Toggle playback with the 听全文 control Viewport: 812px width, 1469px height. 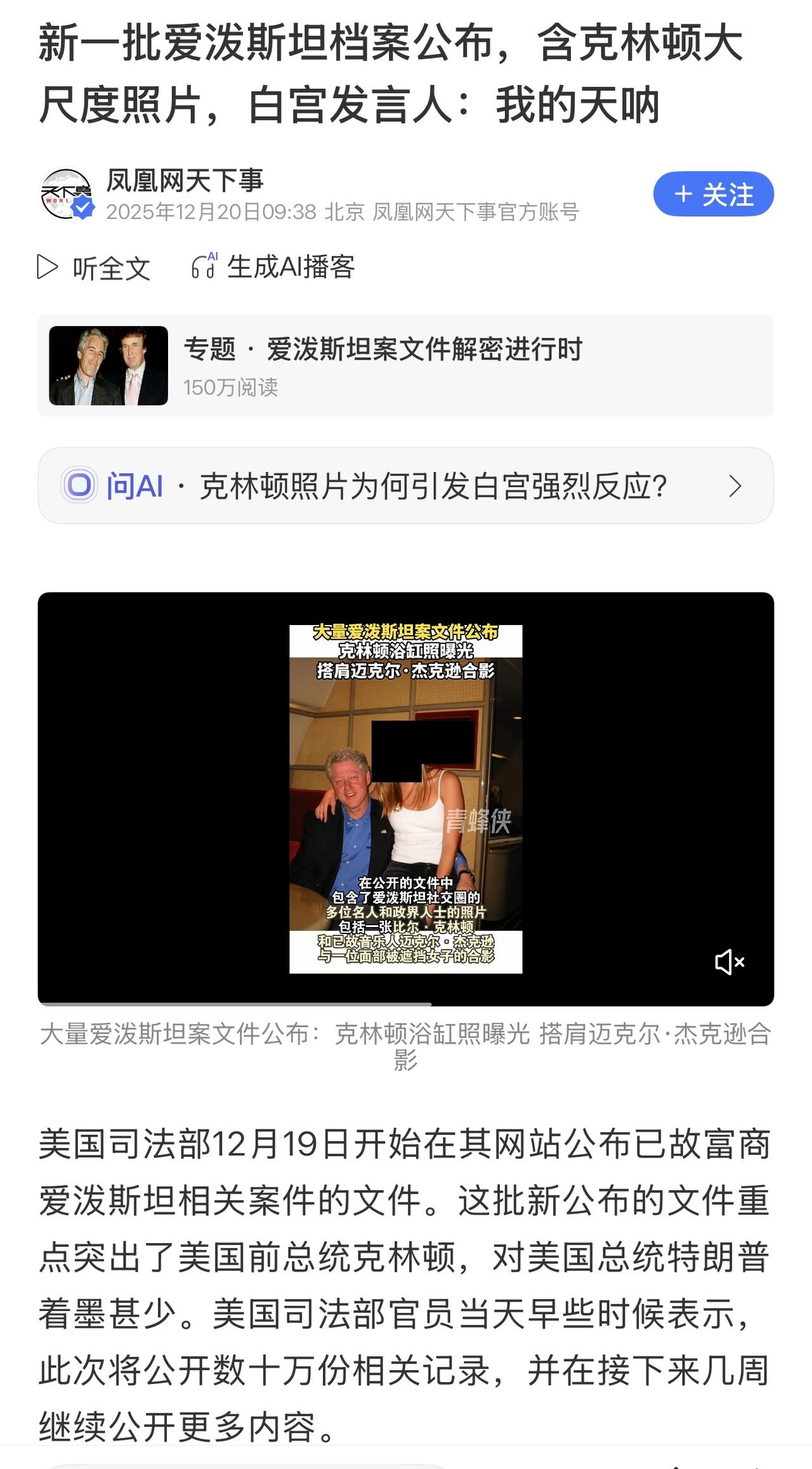[95, 268]
